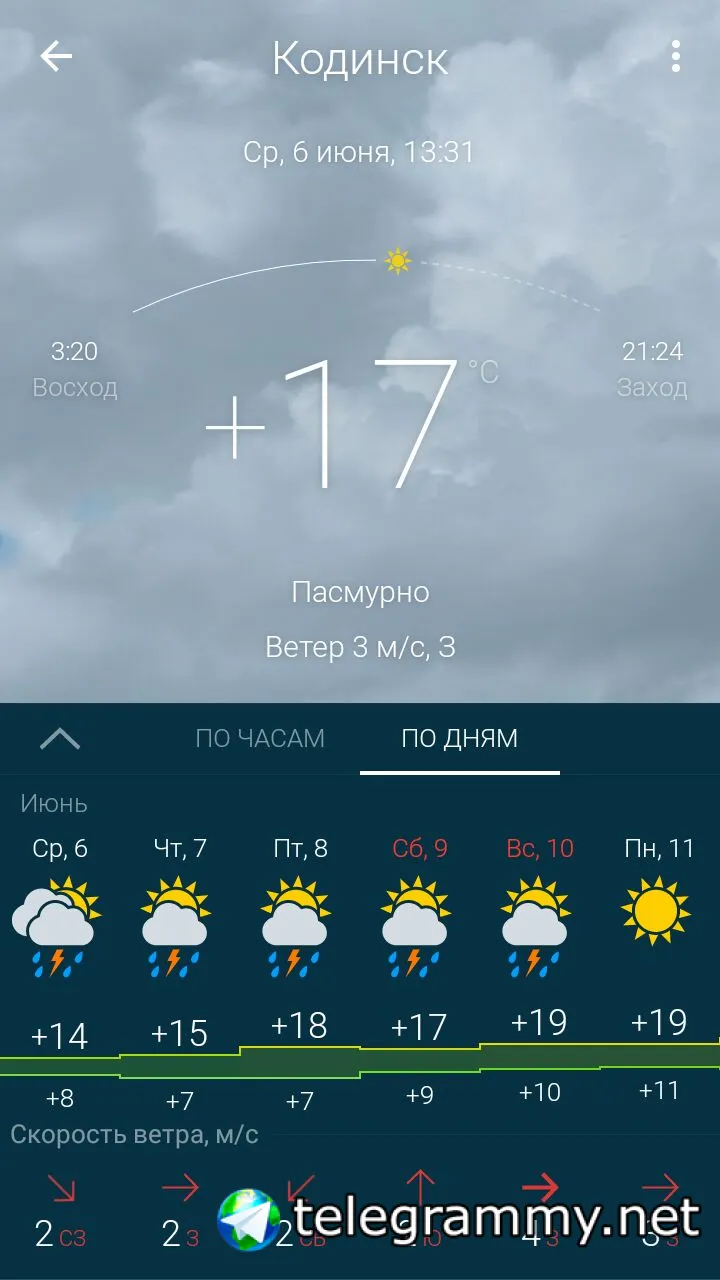This screenshot has width=720, height=1280.
Task: Open the three-dot overflow menu
Action: pos(676,57)
